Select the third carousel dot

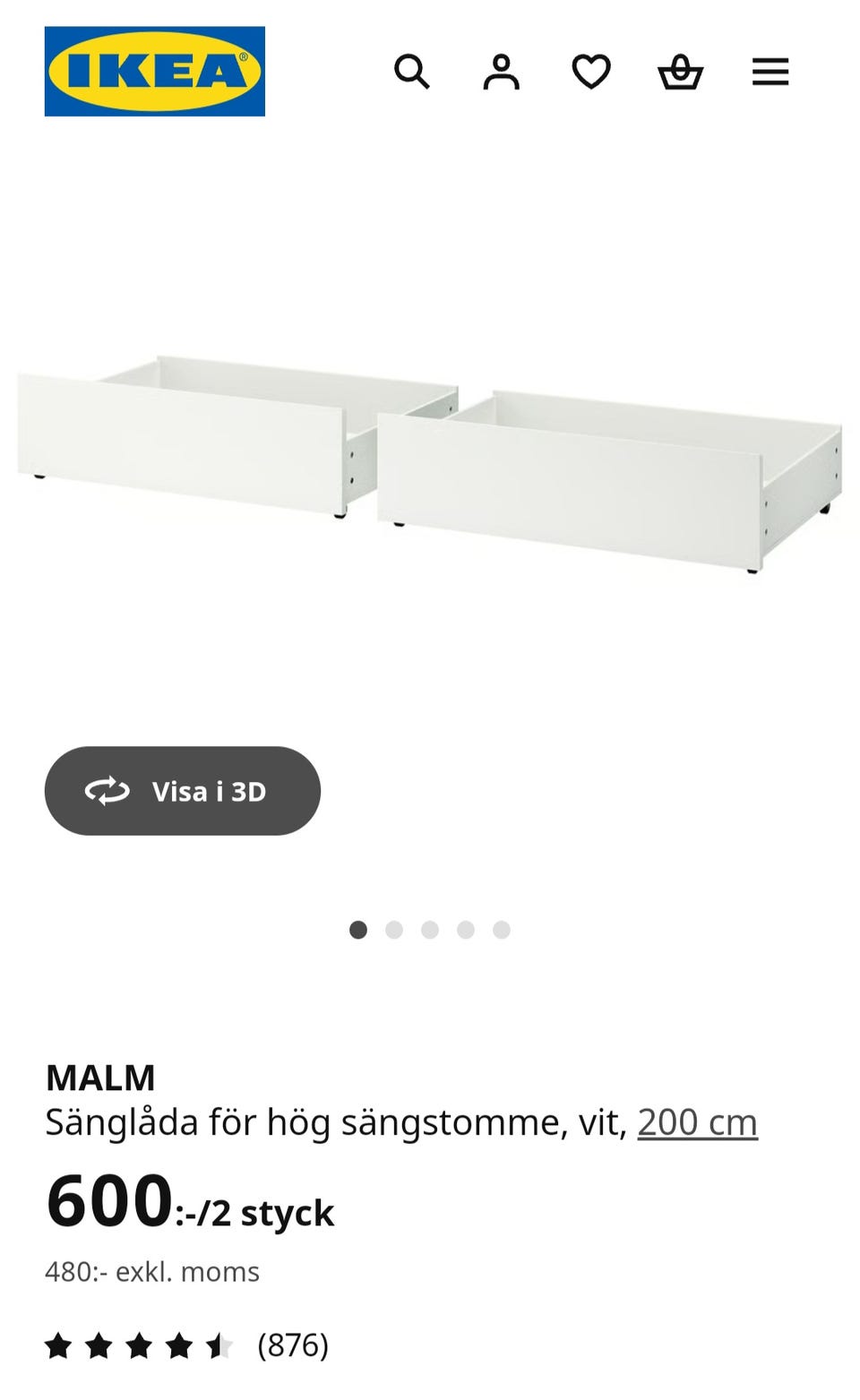[x=430, y=930]
